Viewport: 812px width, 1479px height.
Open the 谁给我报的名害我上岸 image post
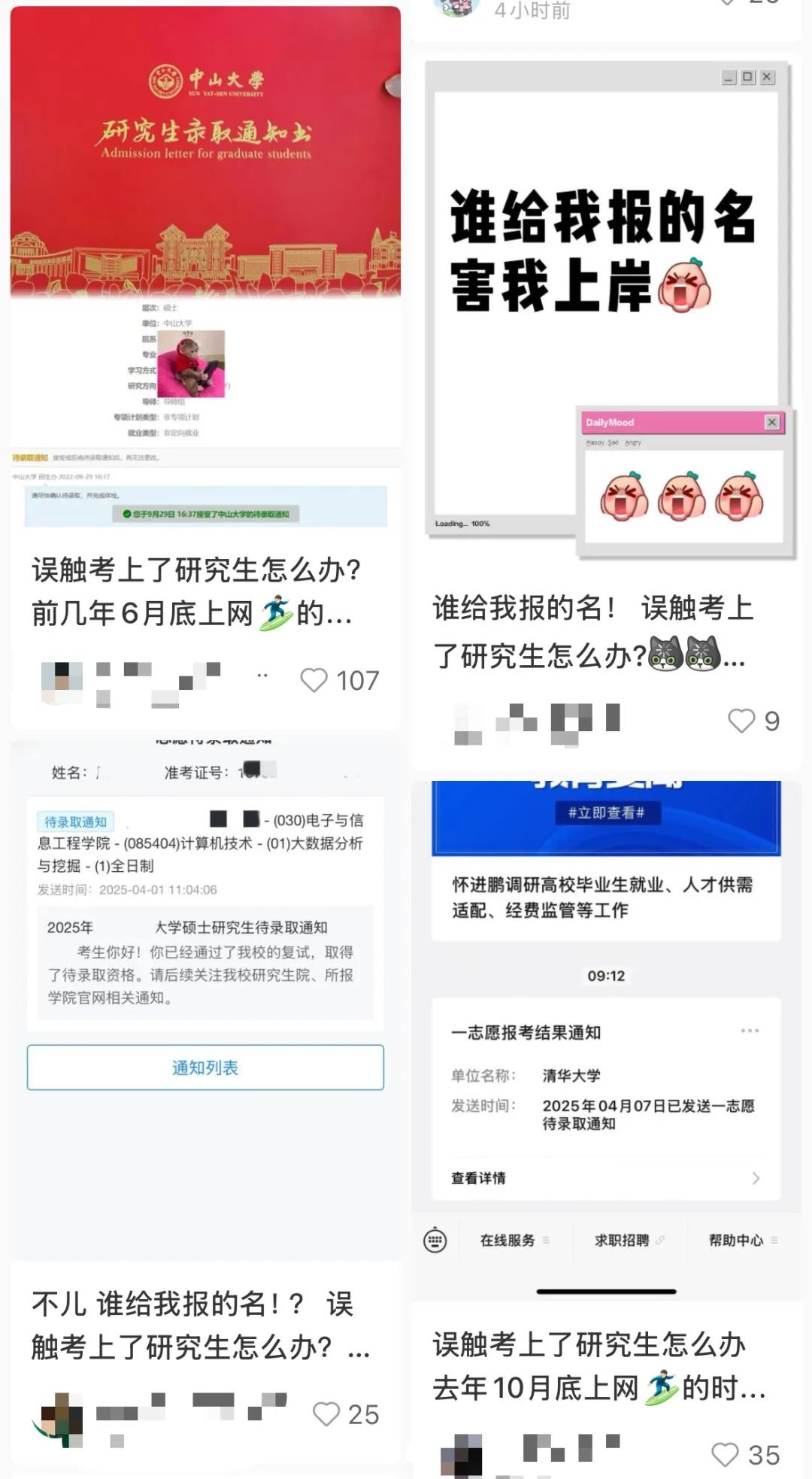coord(606,308)
